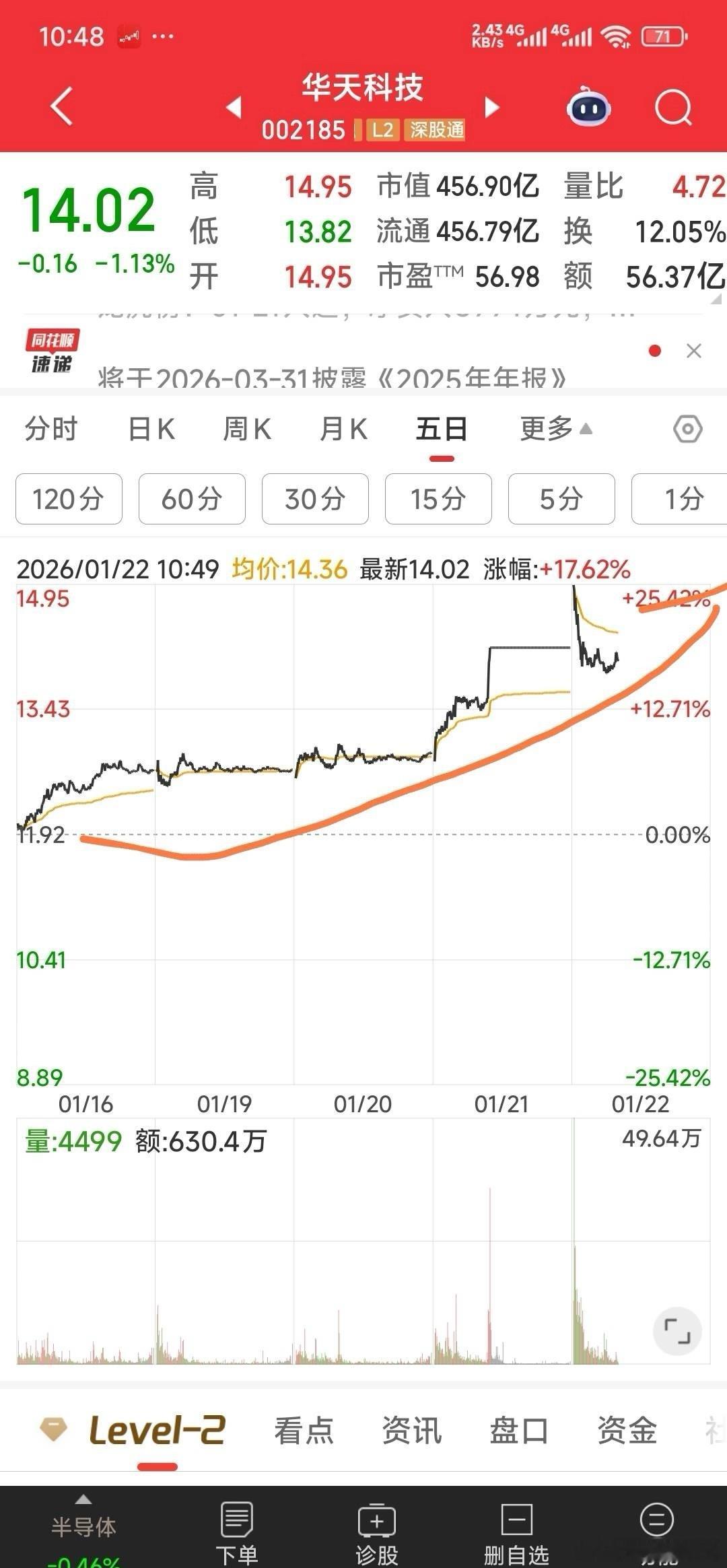Switch to the 分时 chart tab

(x=51, y=430)
